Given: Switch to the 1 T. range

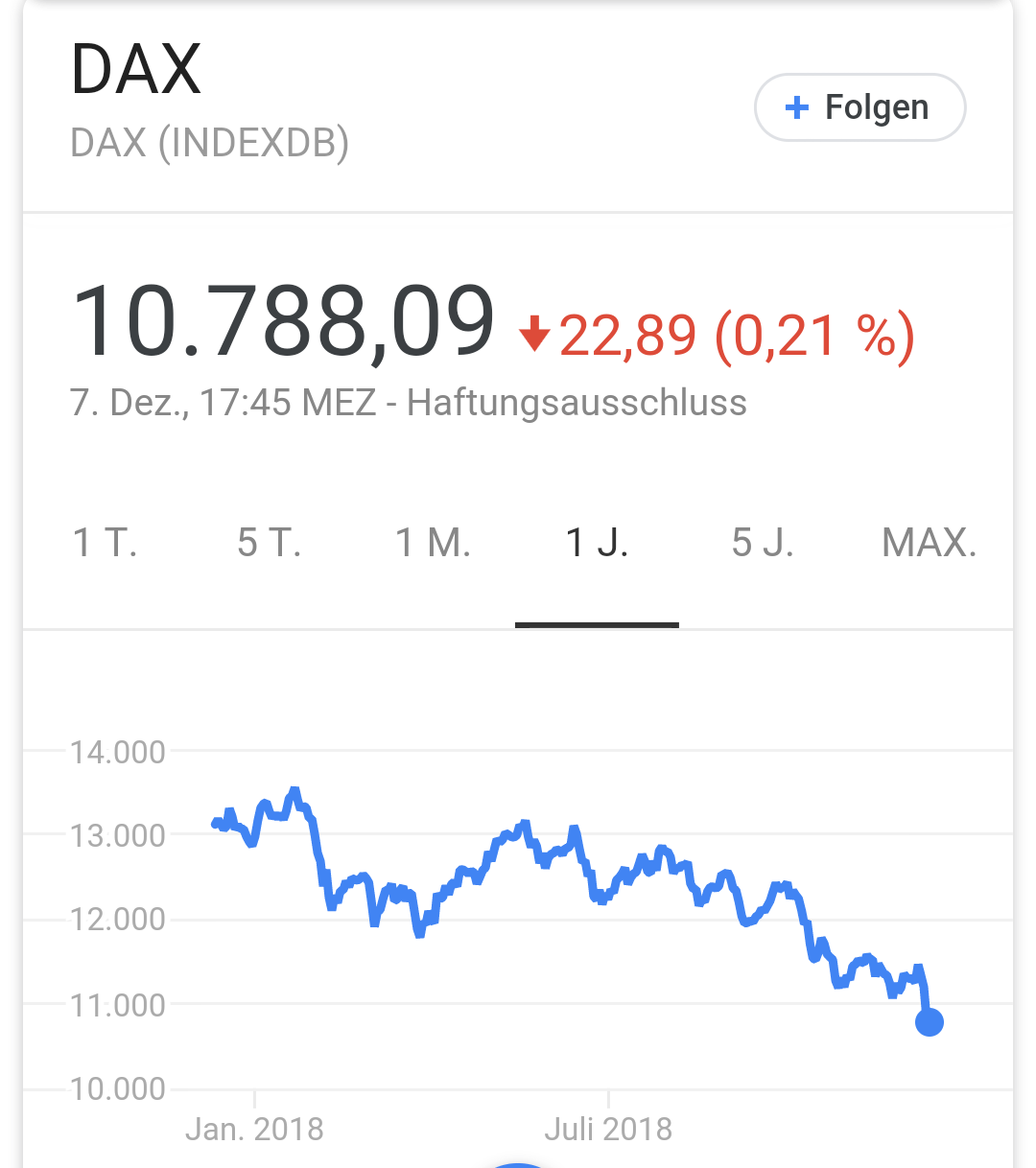Looking at the screenshot, I should click(x=105, y=543).
